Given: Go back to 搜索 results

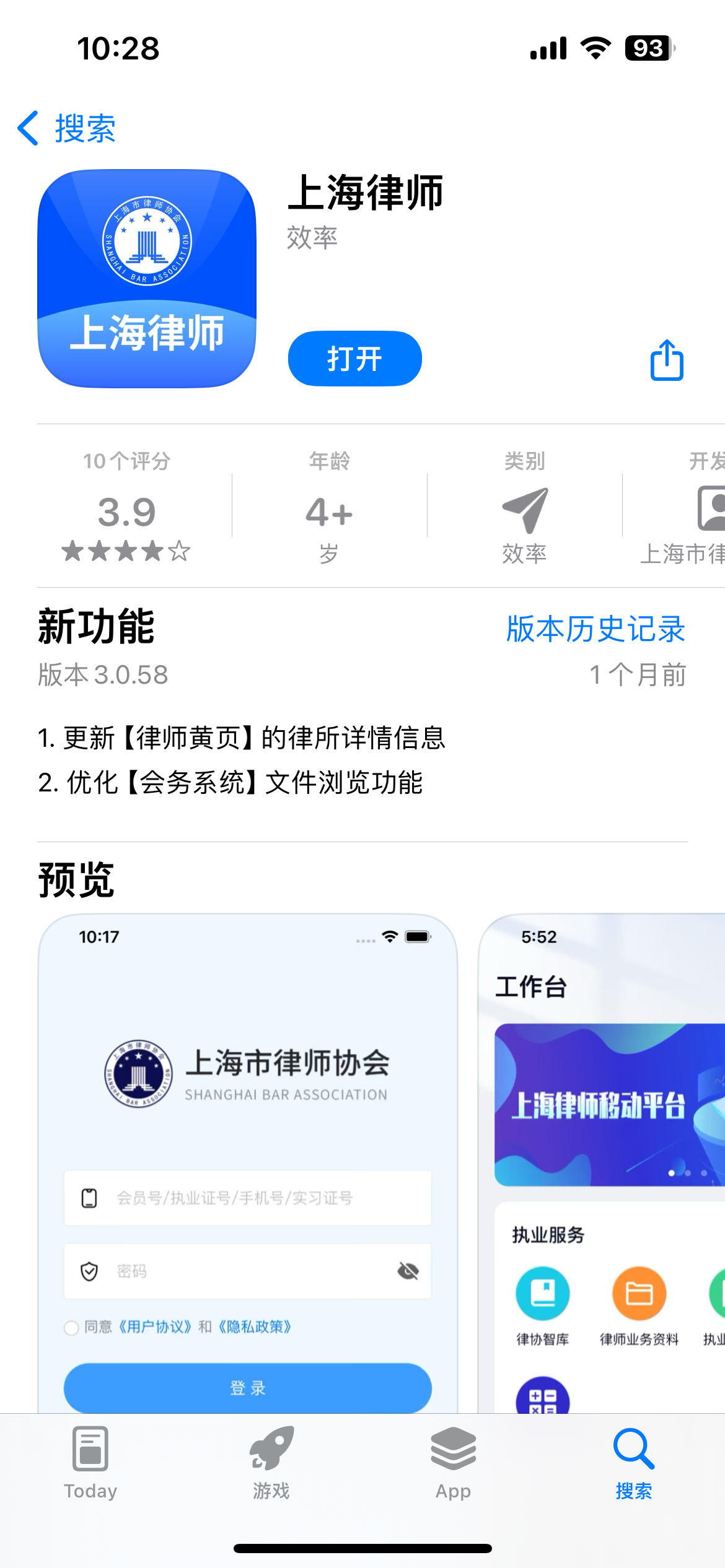Looking at the screenshot, I should point(66,128).
